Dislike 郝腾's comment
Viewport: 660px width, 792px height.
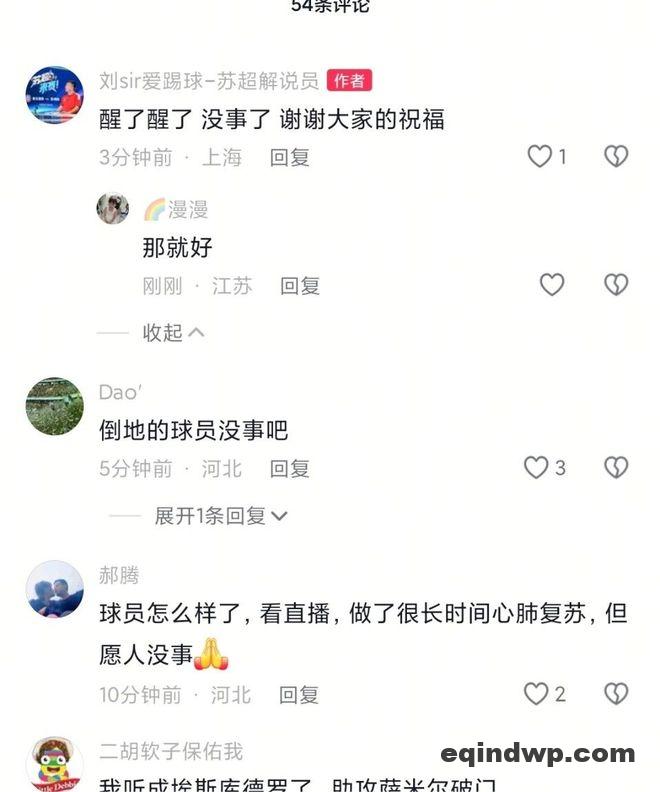(616, 694)
